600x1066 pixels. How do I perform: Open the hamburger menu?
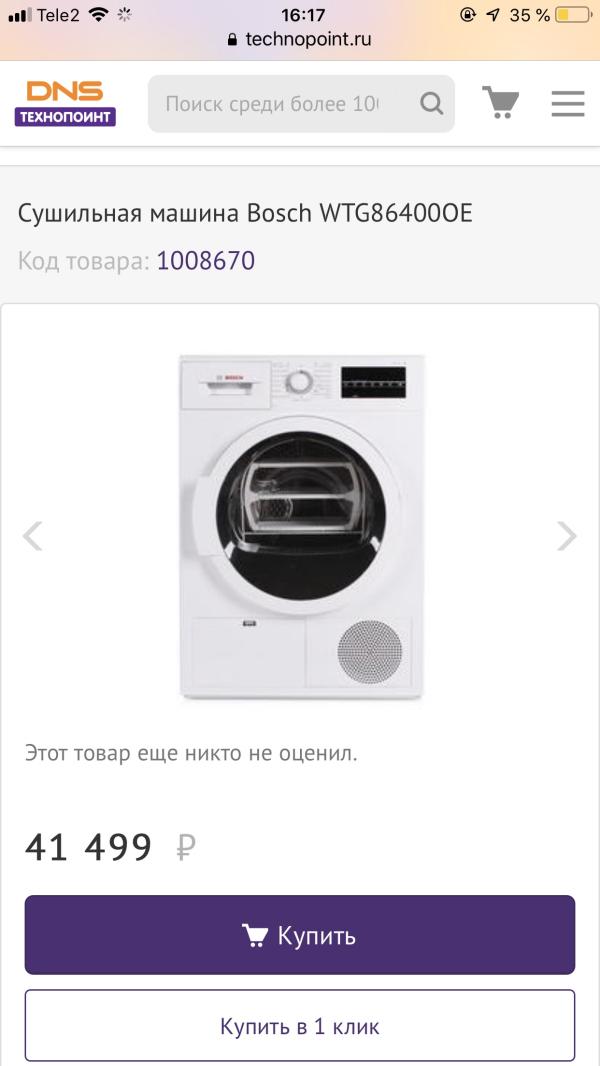[x=567, y=103]
